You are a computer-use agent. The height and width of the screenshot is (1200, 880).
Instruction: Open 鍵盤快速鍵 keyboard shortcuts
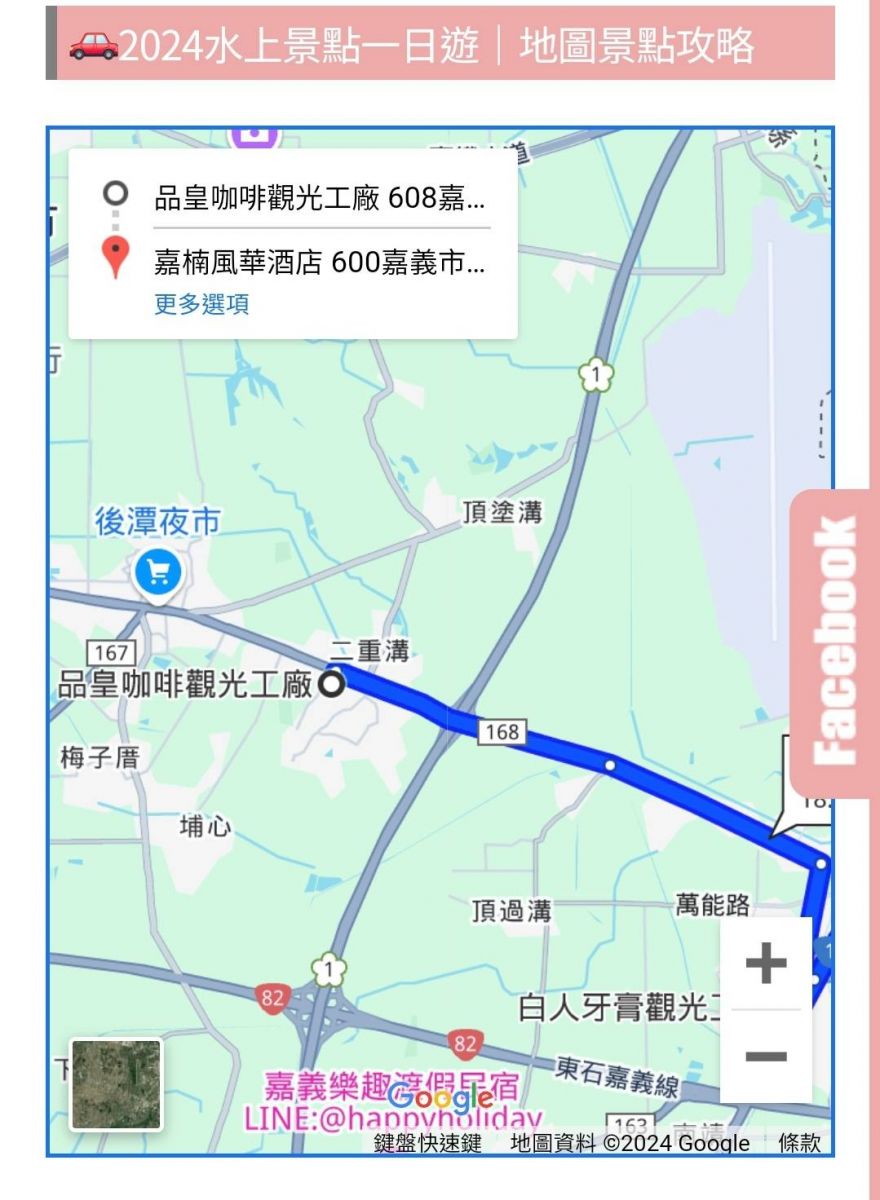[x=428, y=1143]
